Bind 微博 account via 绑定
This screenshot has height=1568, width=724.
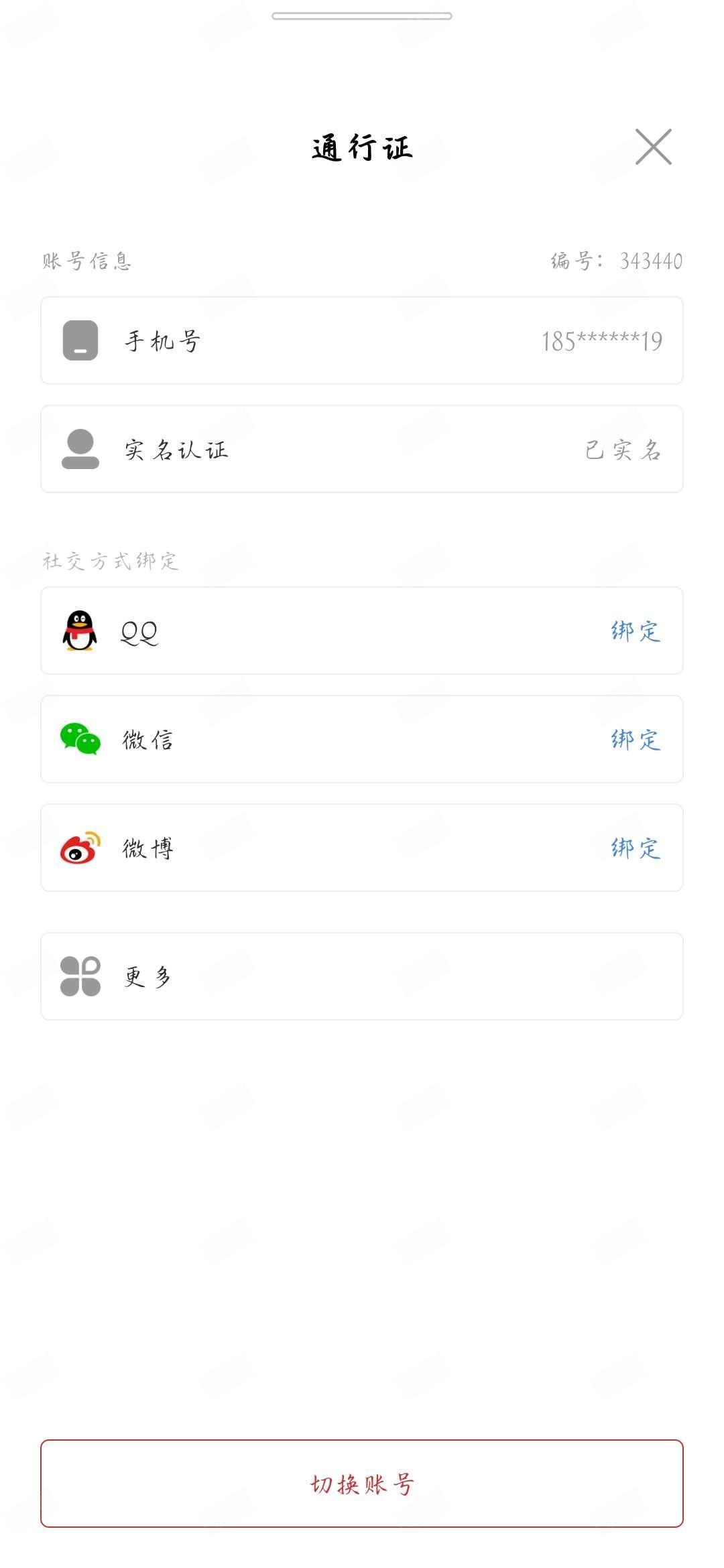[x=635, y=848]
